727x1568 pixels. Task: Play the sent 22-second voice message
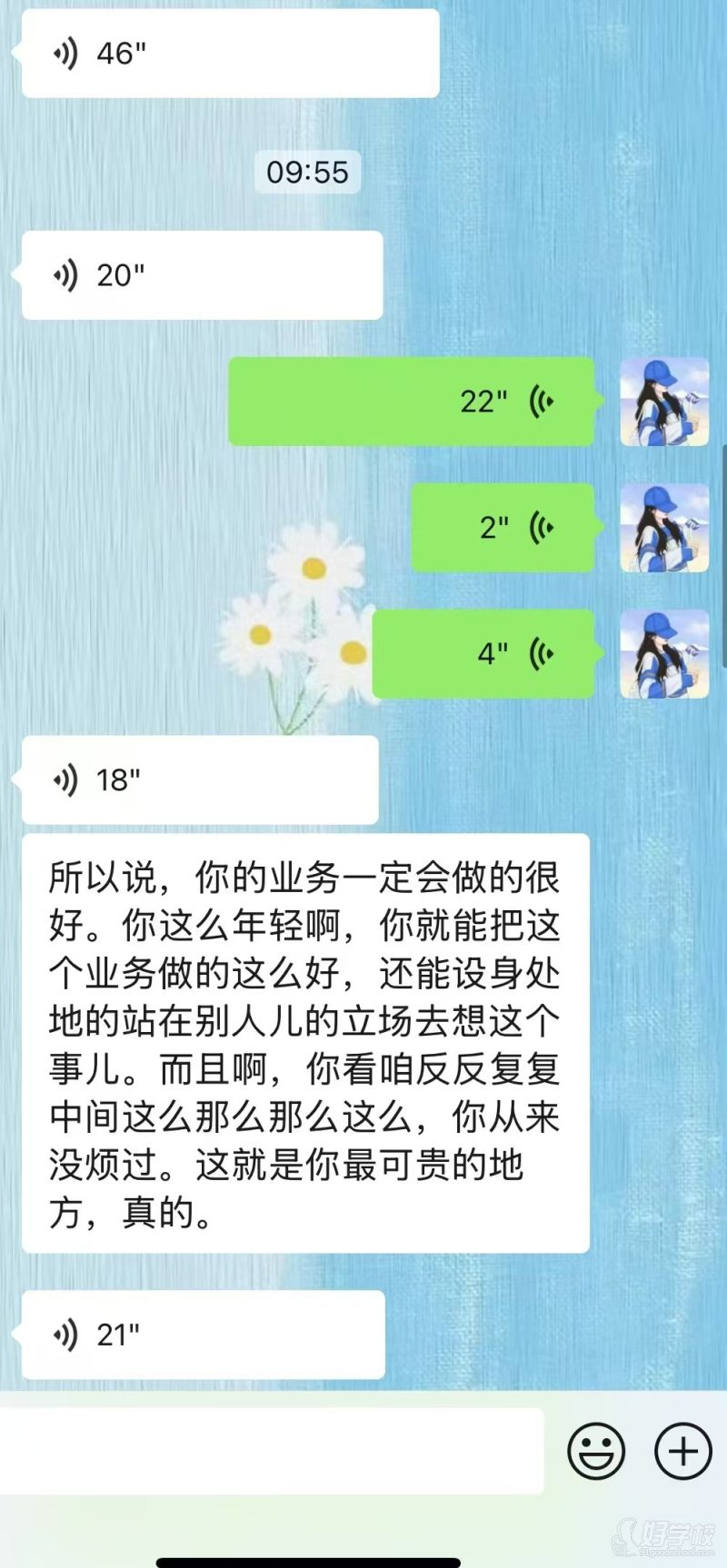[411, 401]
